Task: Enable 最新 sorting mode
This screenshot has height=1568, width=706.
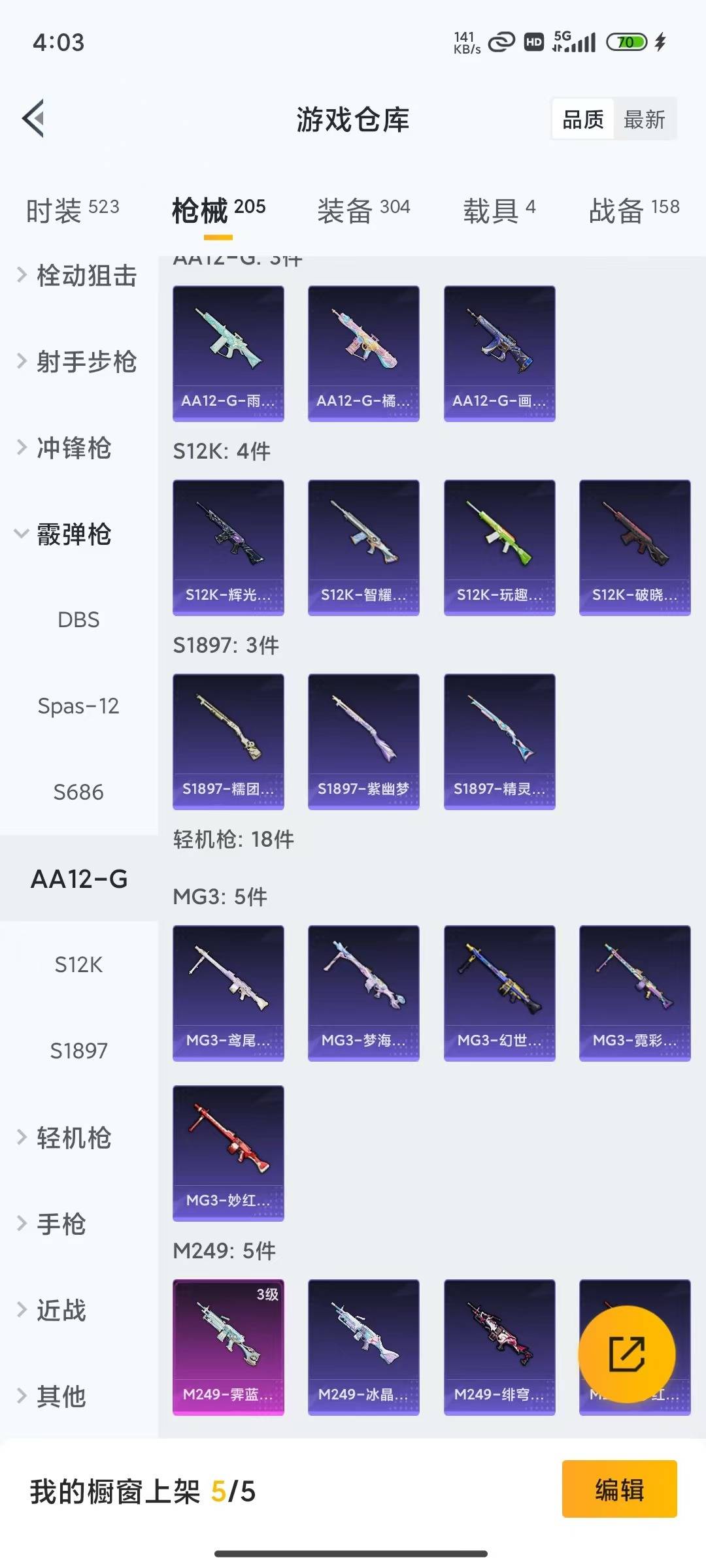Action: point(645,119)
